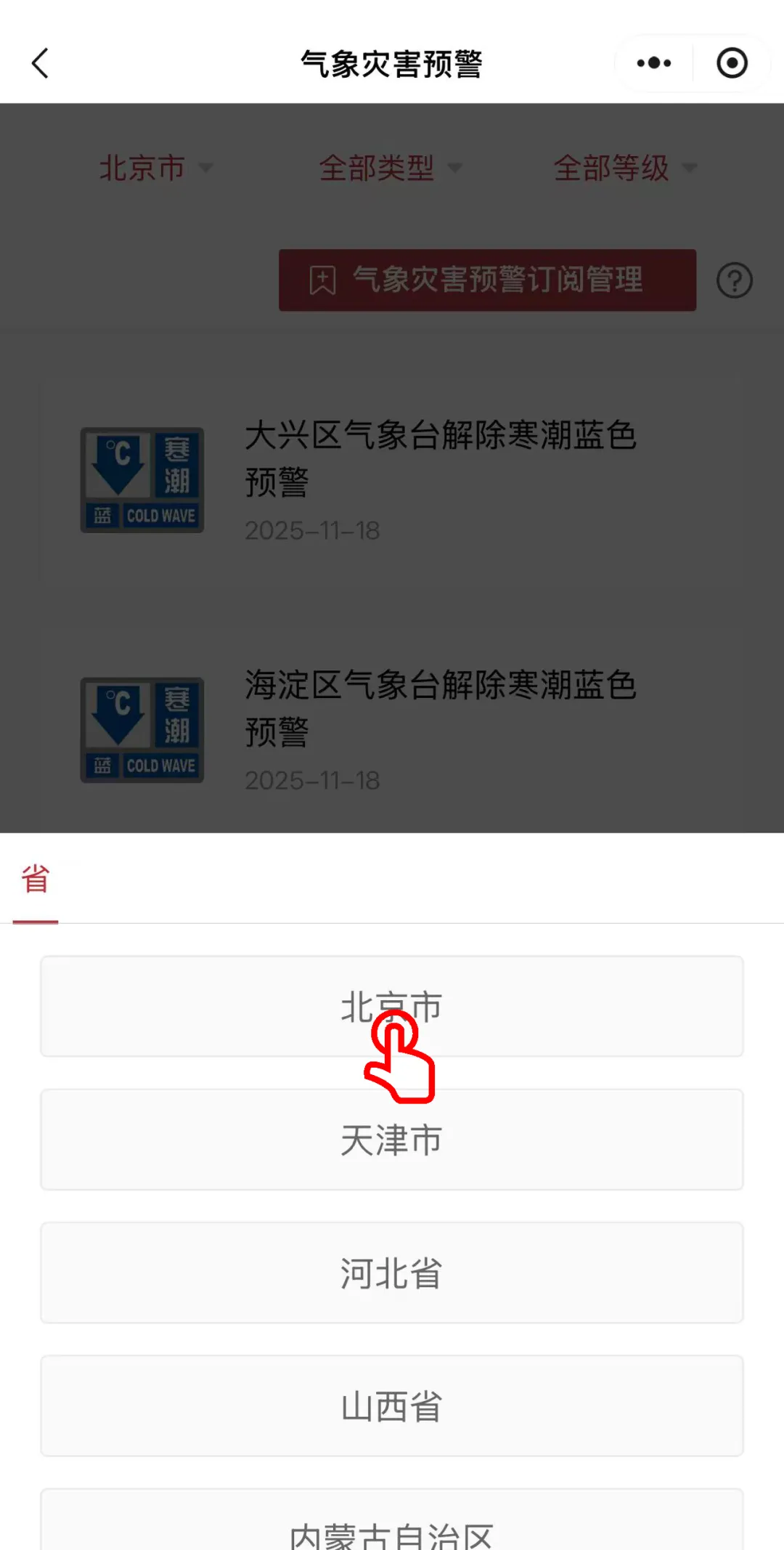Switch to the 省 tab

(34, 880)
